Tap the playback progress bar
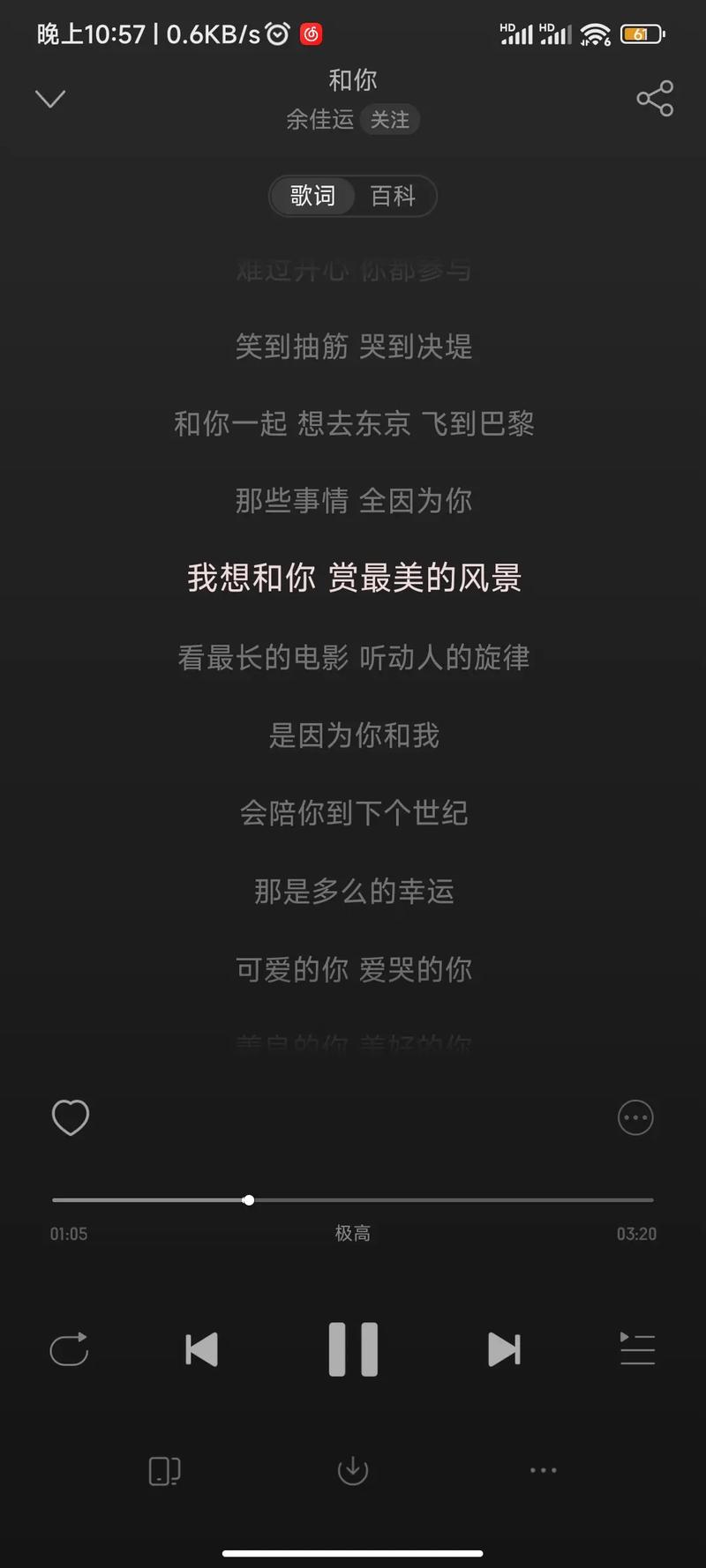 coord(353,1200)
